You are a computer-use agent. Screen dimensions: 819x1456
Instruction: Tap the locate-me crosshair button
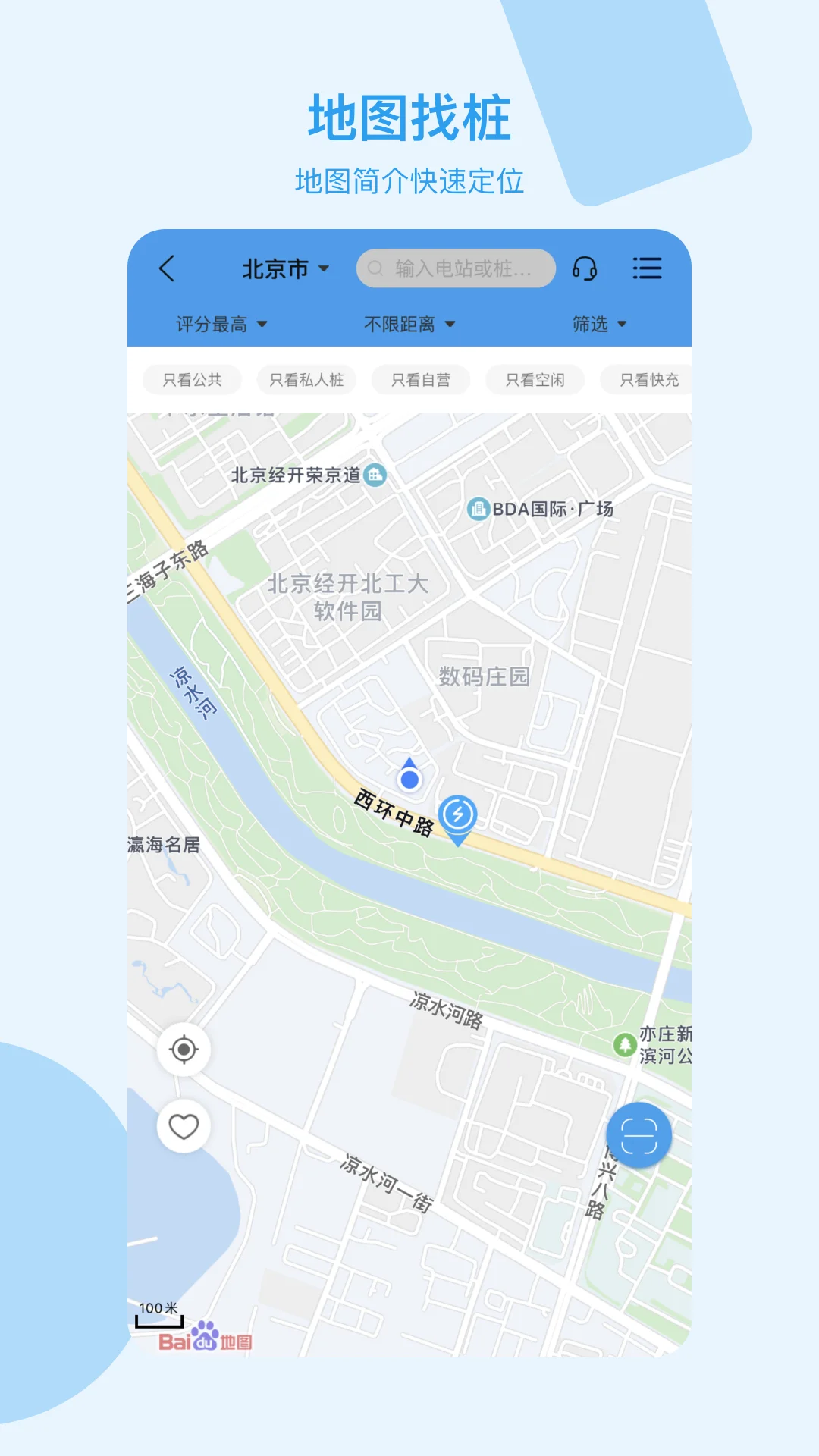(x=184, y=1048)
